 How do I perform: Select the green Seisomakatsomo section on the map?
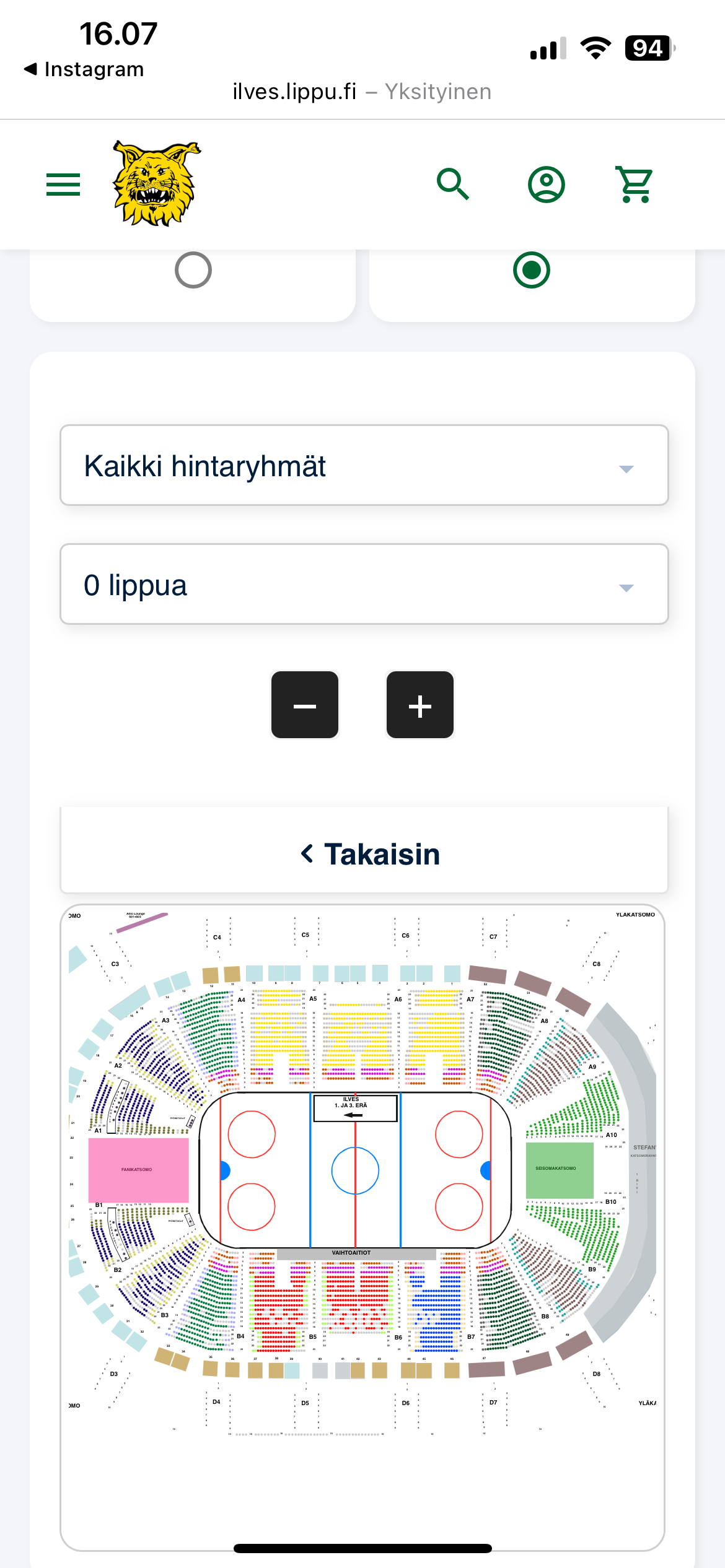pos(559,1170)
